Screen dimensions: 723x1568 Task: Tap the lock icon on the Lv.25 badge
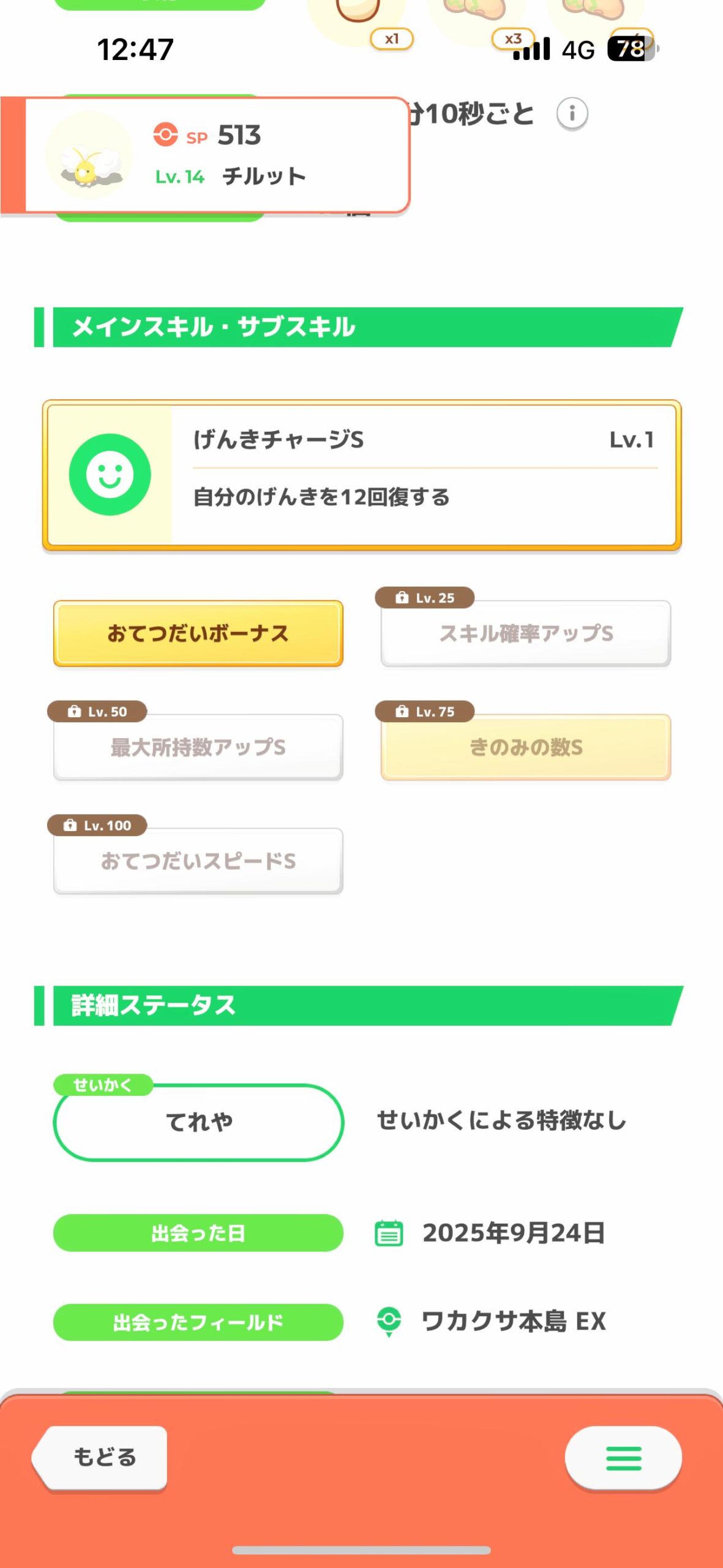pyautogui.click(x=401, y=598)
